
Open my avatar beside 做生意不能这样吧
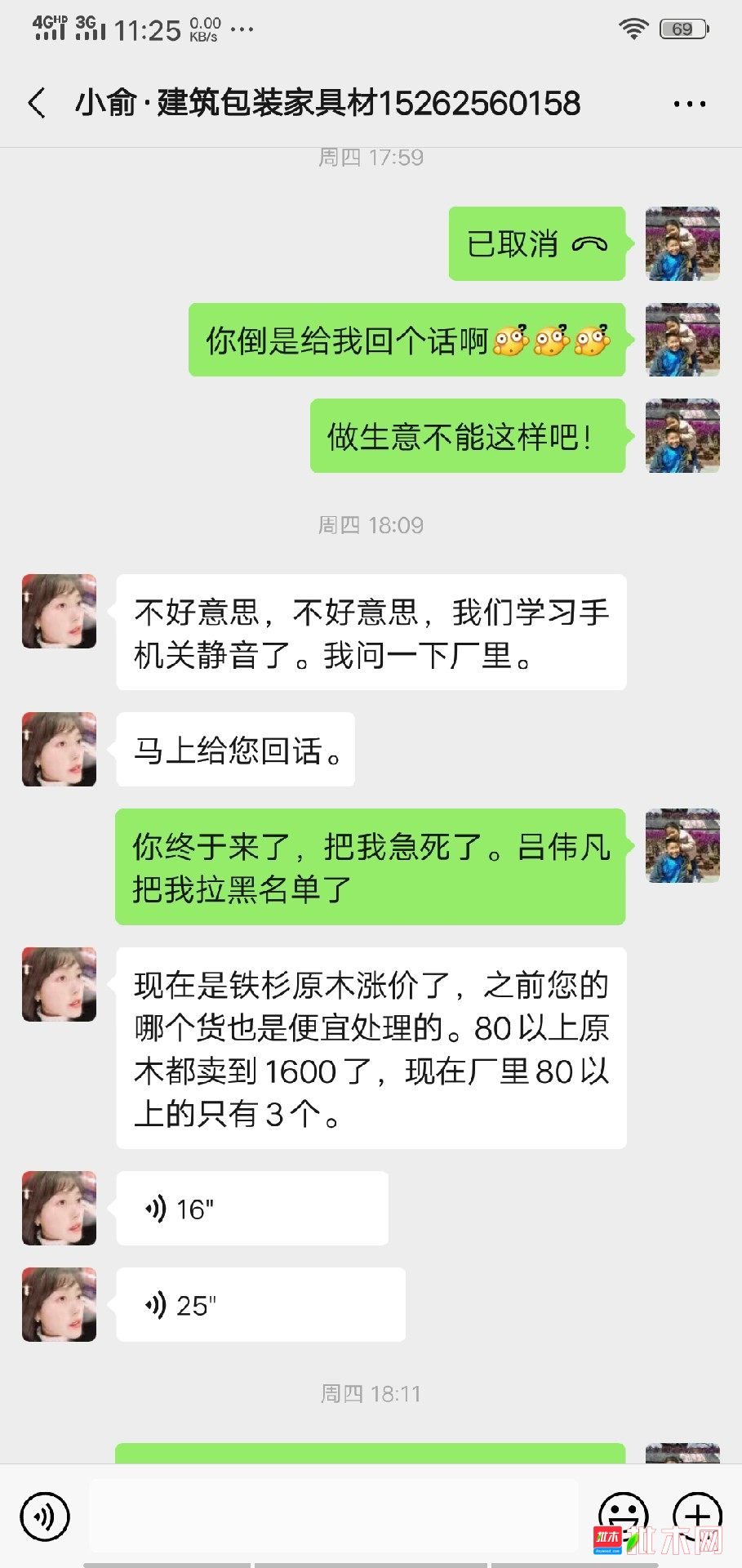pos(682,436)
